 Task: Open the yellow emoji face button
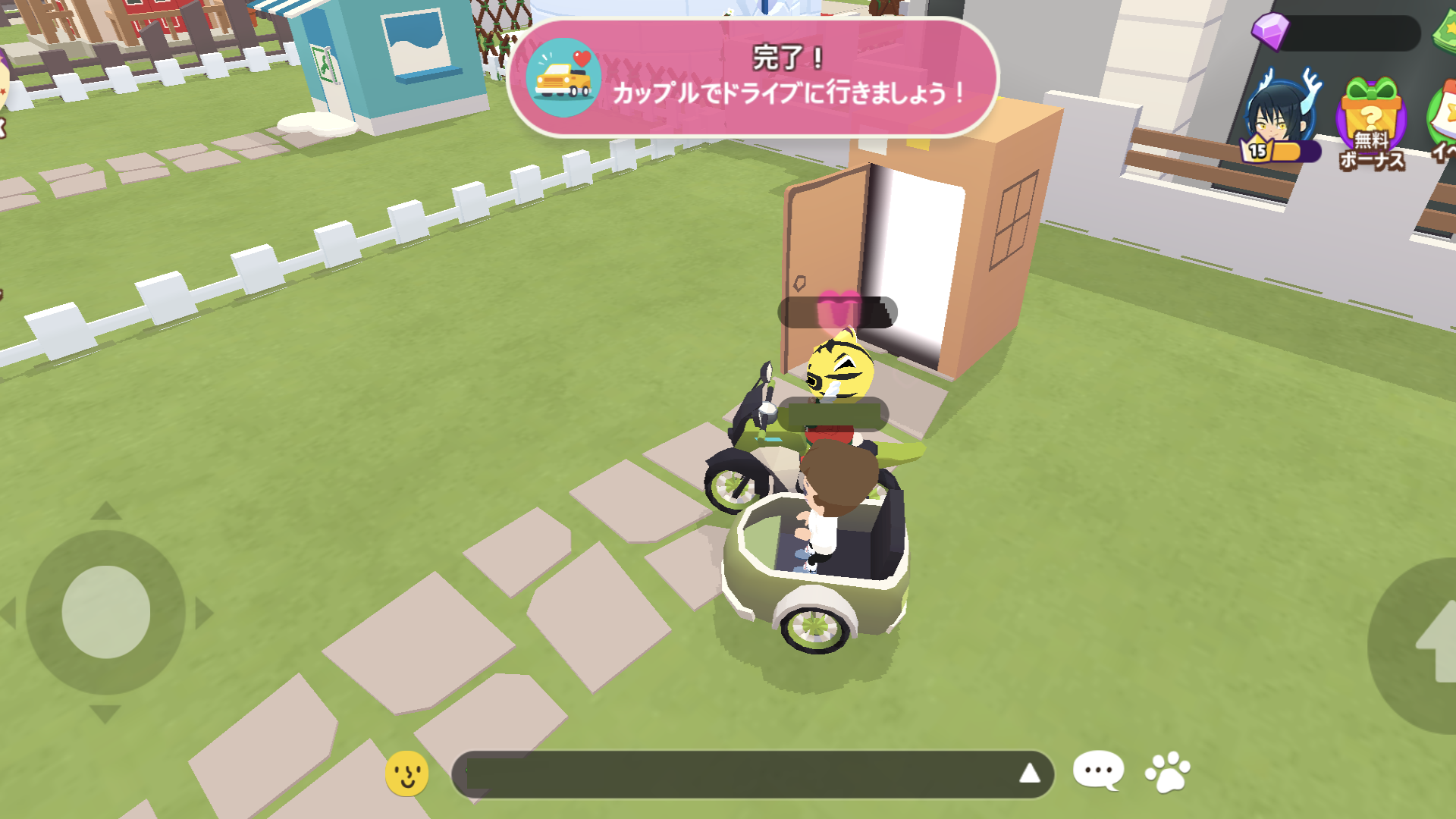407,773
